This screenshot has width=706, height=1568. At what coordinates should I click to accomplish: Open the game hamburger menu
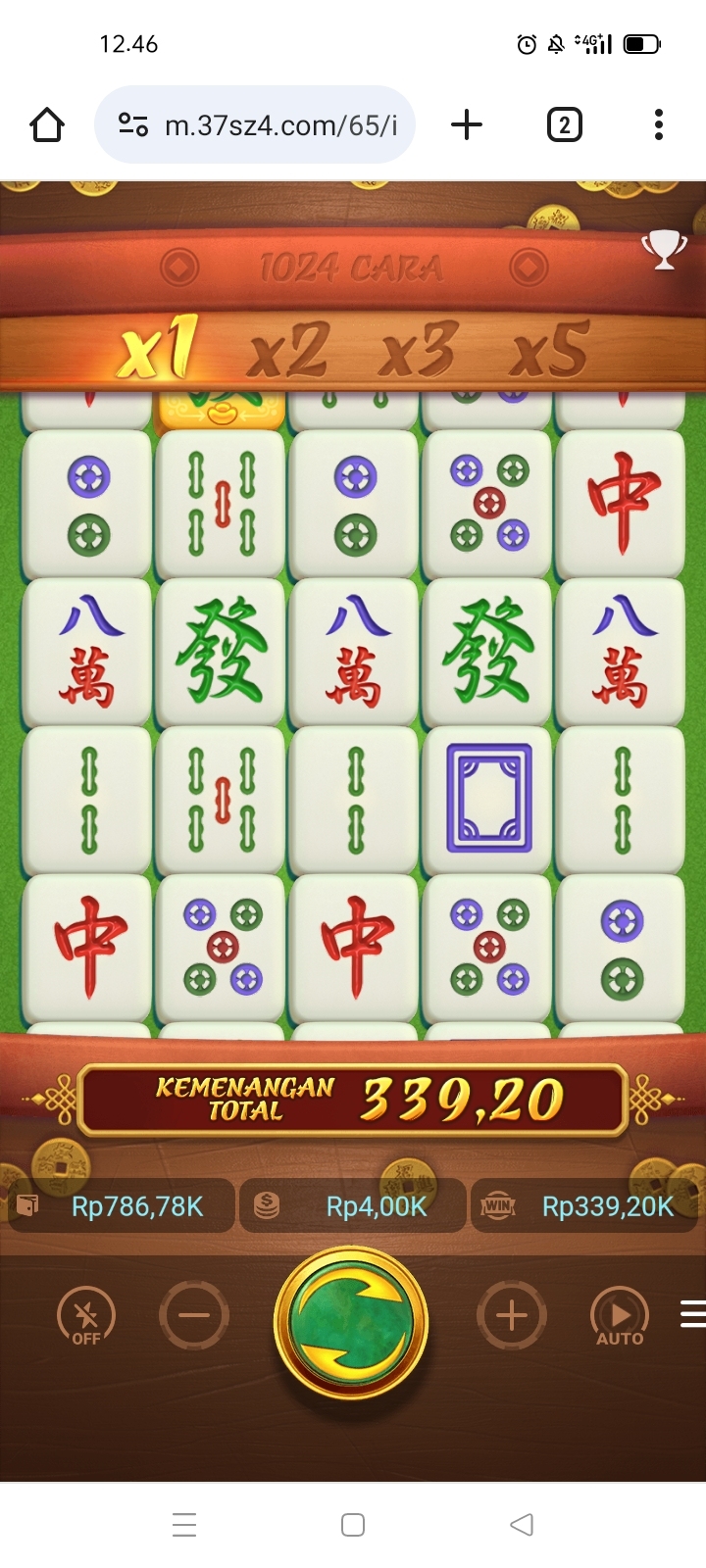click(692, 1314)
